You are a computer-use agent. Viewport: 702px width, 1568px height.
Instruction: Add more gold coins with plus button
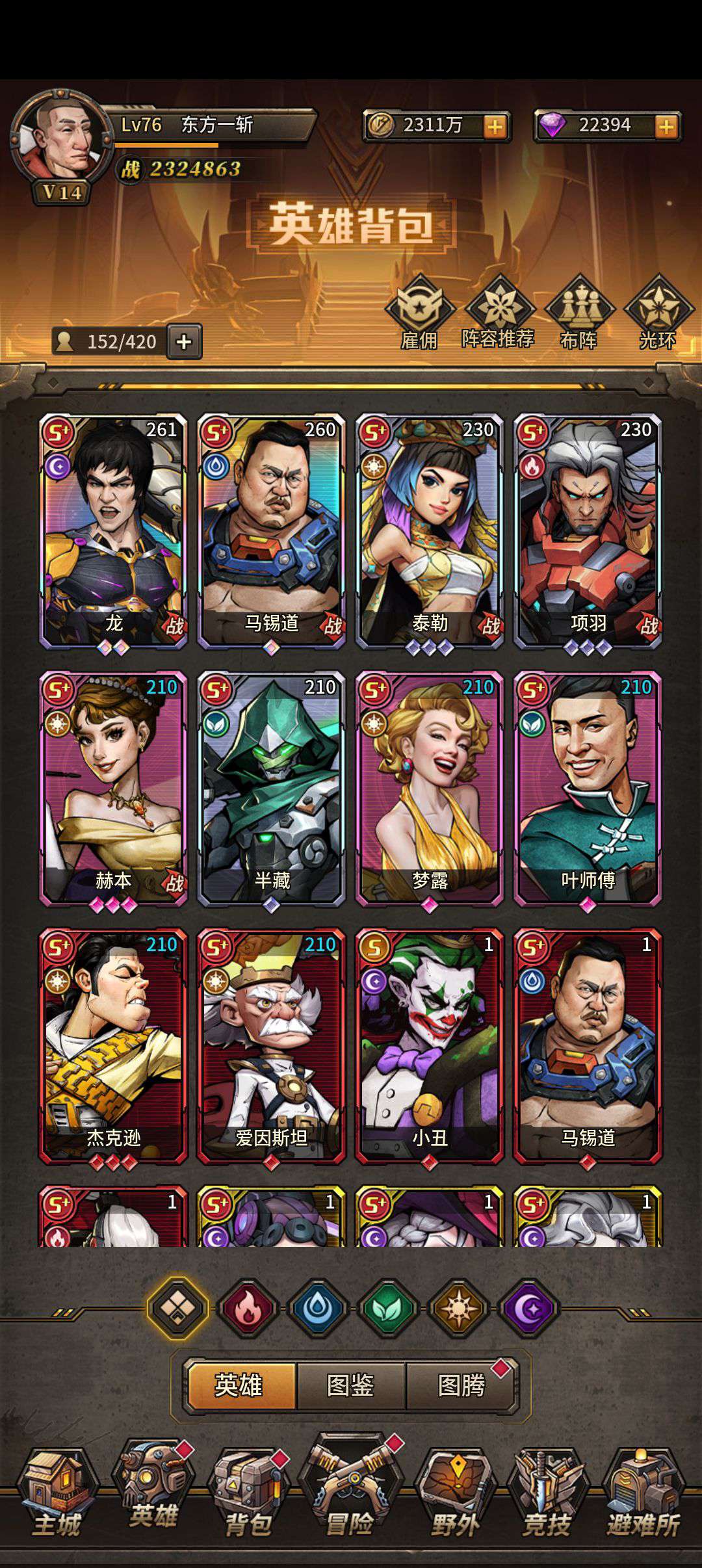[495, 126]
